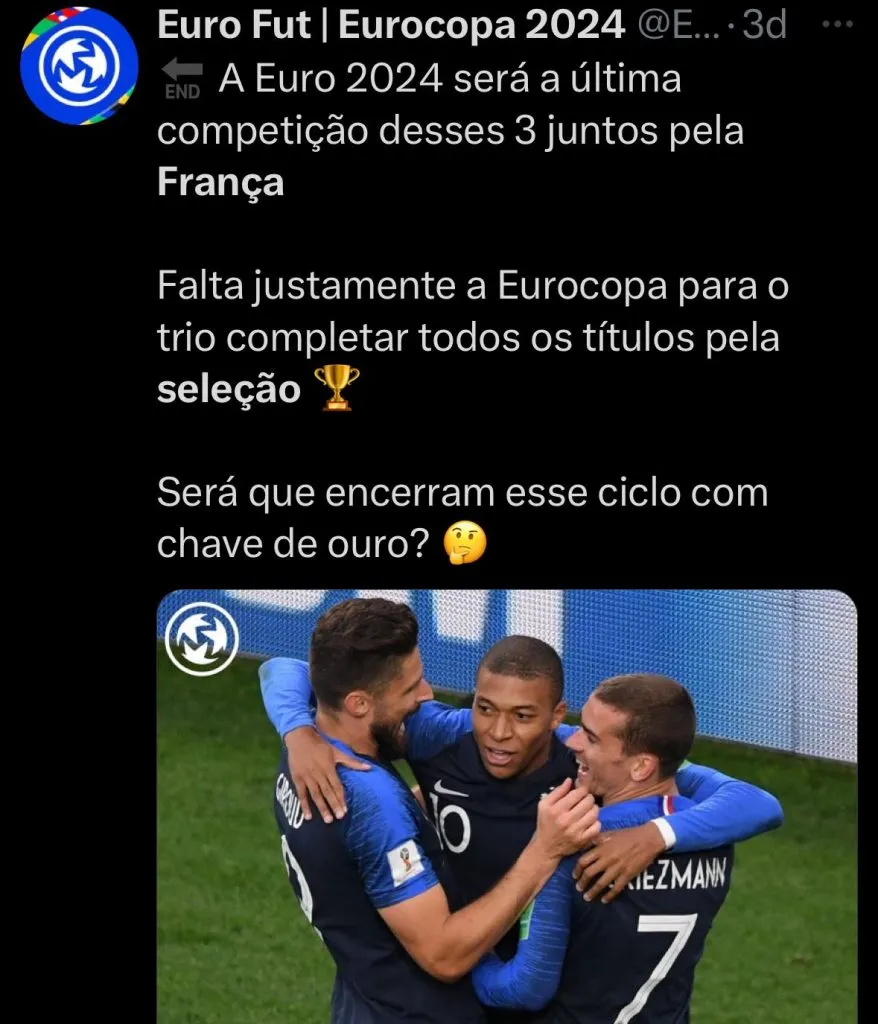Open the Euro Fut profile avatar
The height and width of the screenshot is (1024, 878).
(79, 66)
